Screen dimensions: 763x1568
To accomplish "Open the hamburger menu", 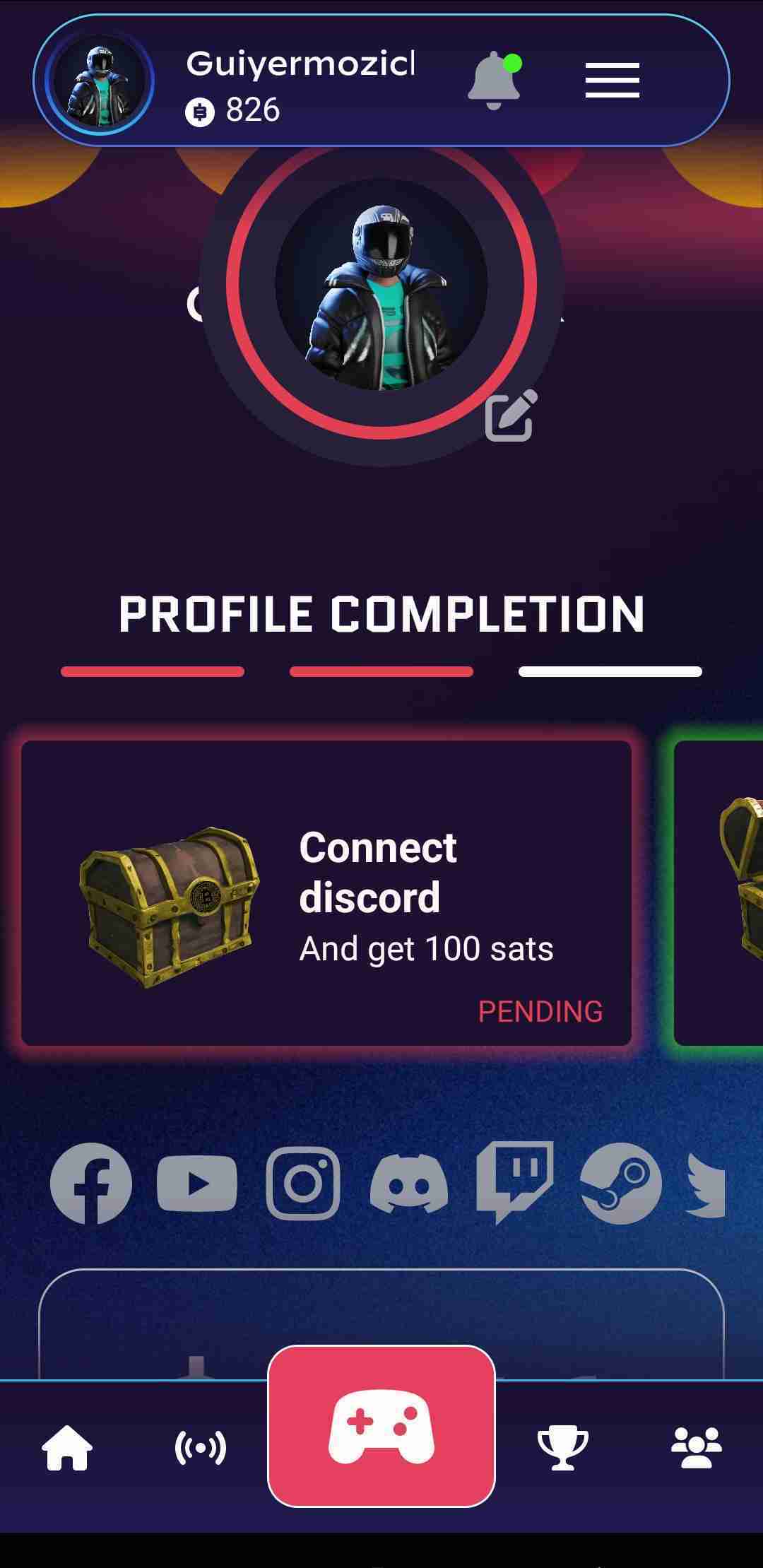I will [612, 80].
